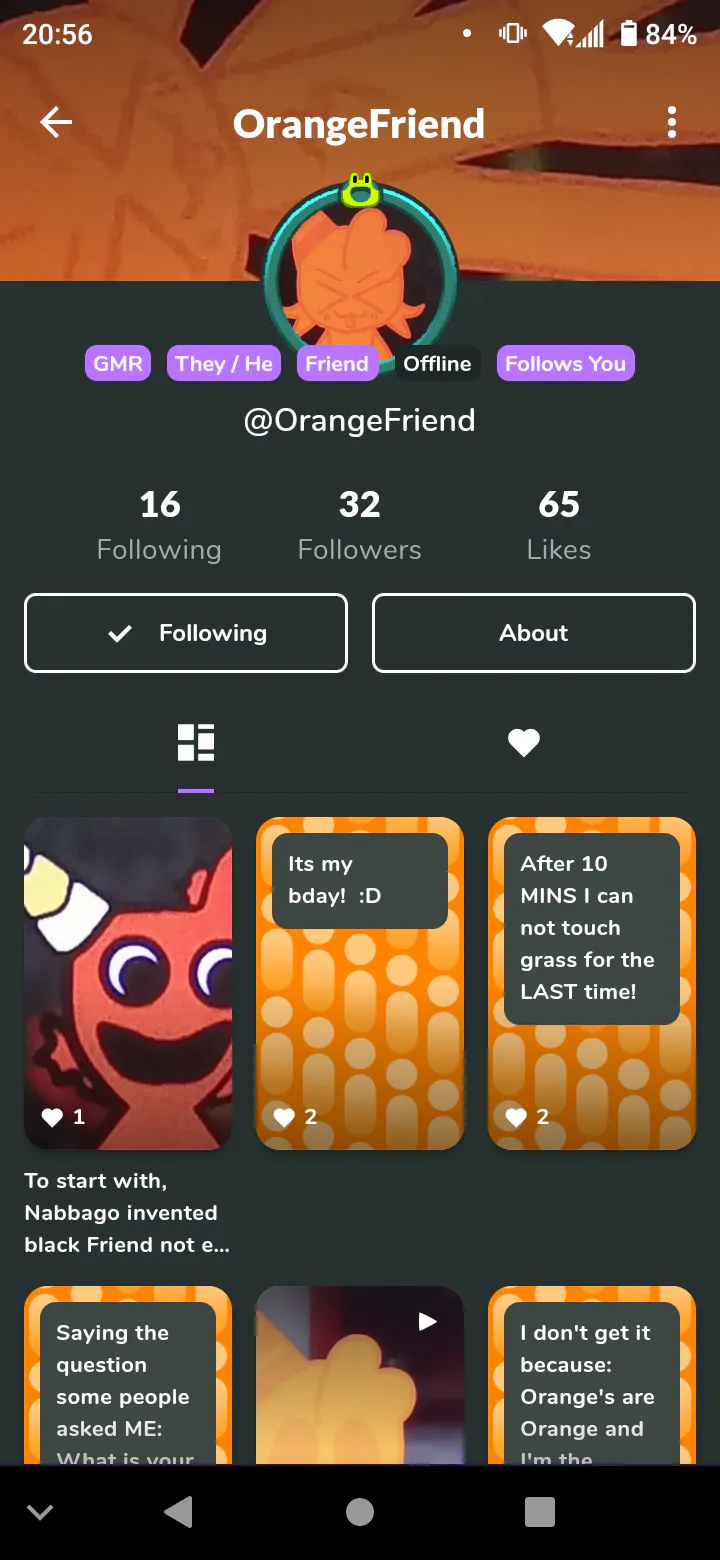Open the "Its my bday! :D" post
Screen dimensions: 720x1560
click(360, 984)
